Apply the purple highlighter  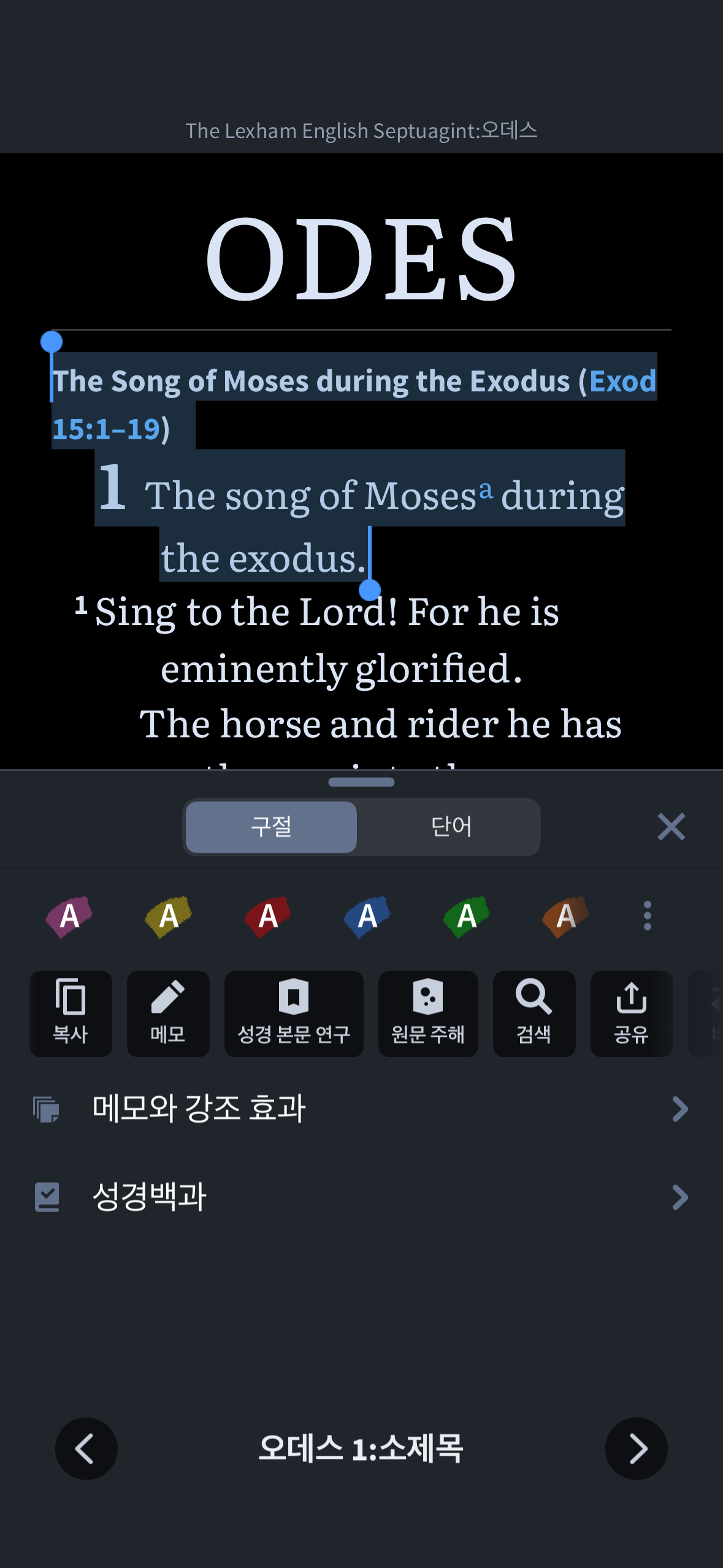click(x=69, y=917)
